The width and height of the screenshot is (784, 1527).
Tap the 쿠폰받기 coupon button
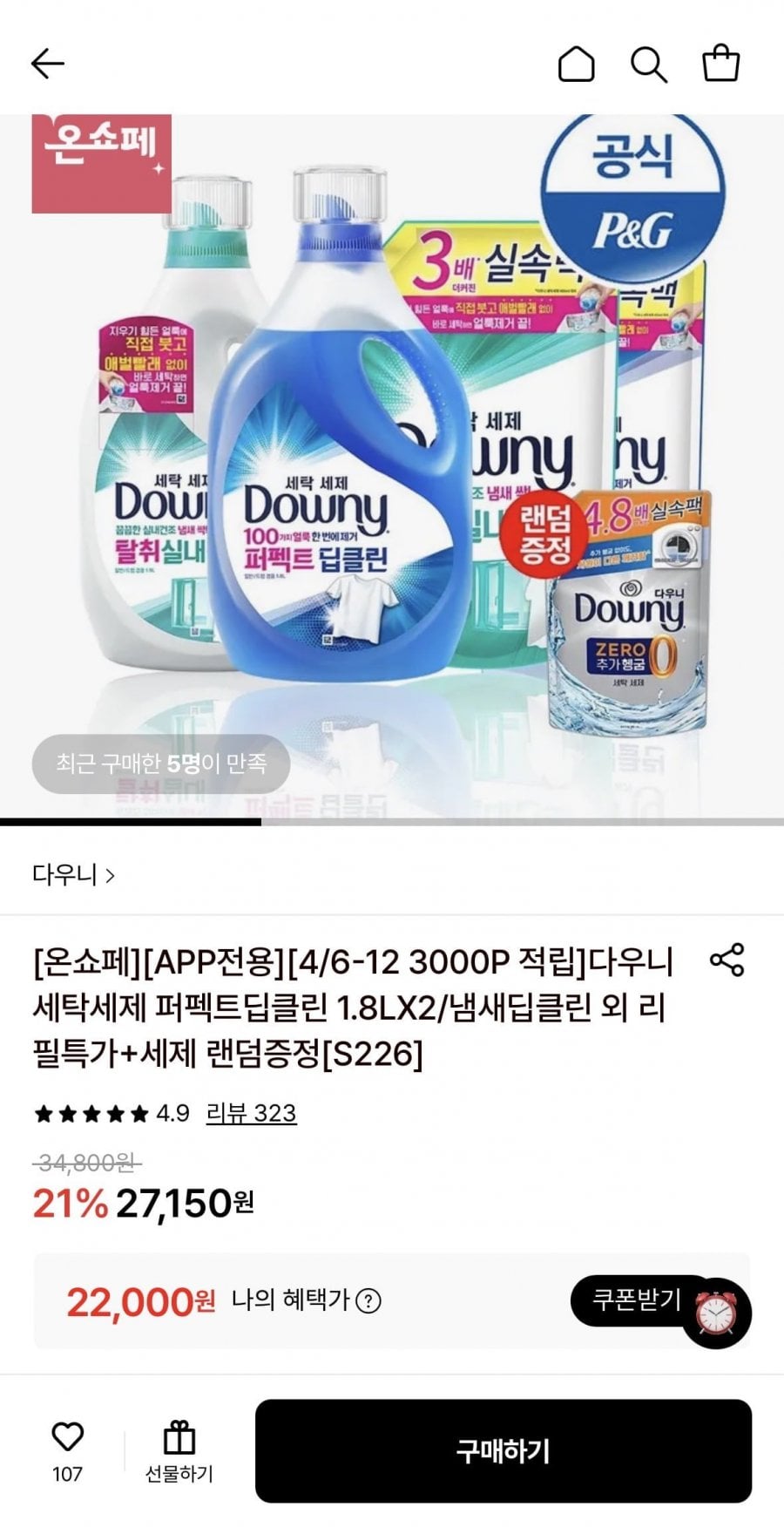637,1300
